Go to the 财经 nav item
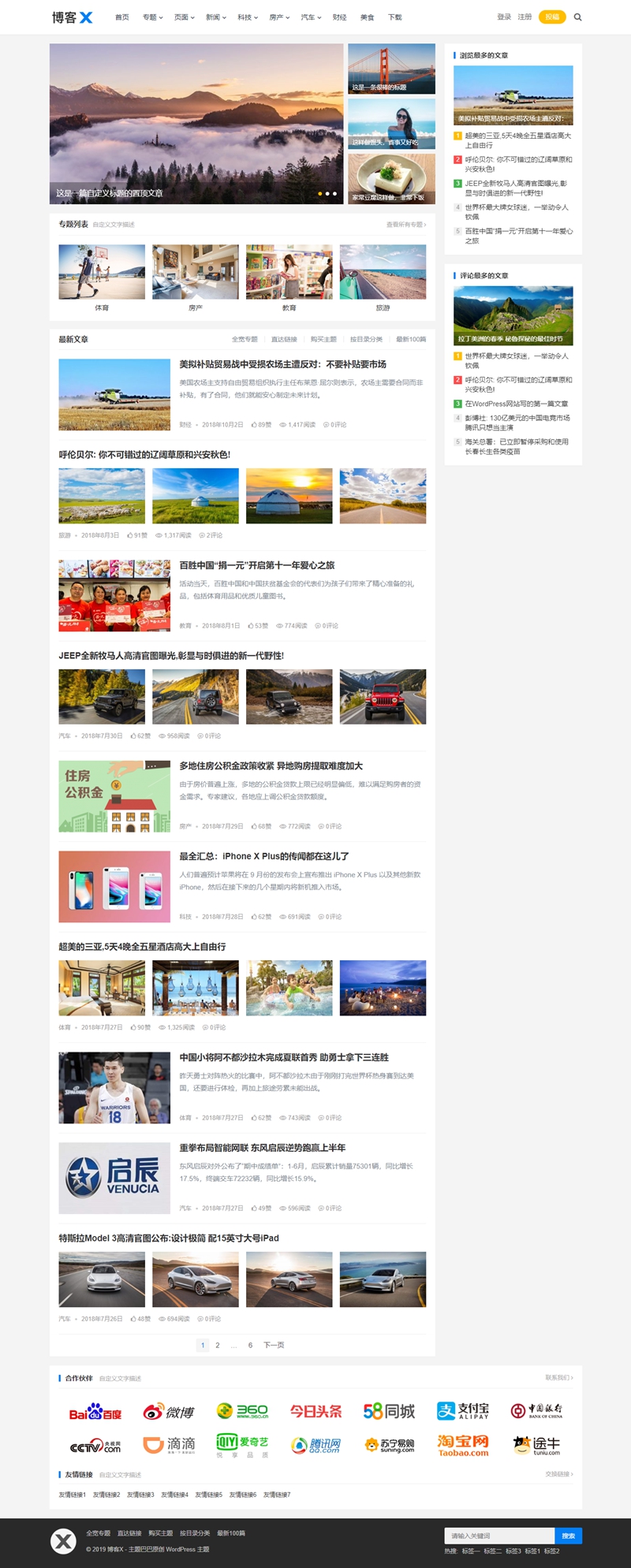This screenshot has height=1568, width=631. [339, 17]
